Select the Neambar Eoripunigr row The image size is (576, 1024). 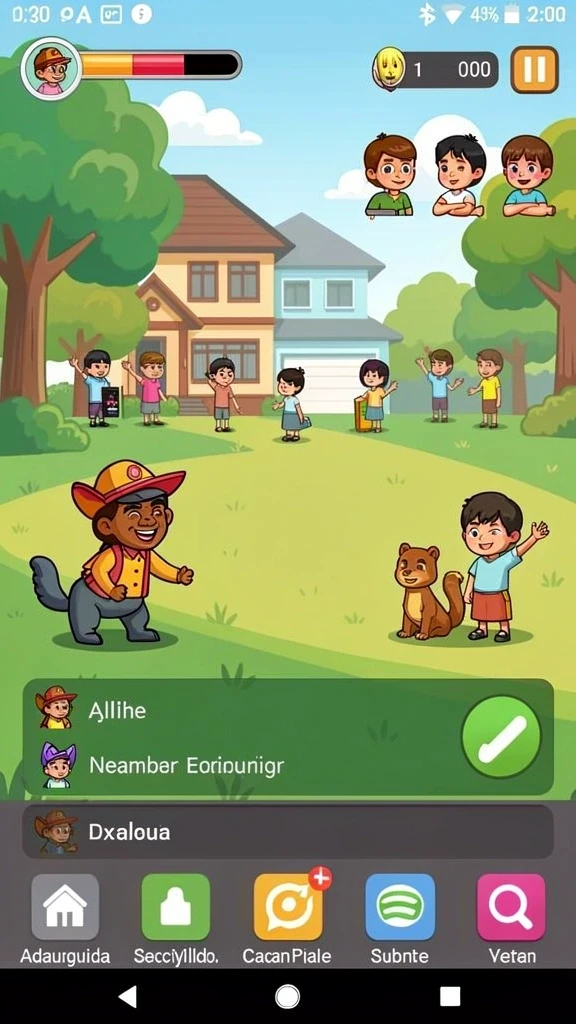coord(242,765)
